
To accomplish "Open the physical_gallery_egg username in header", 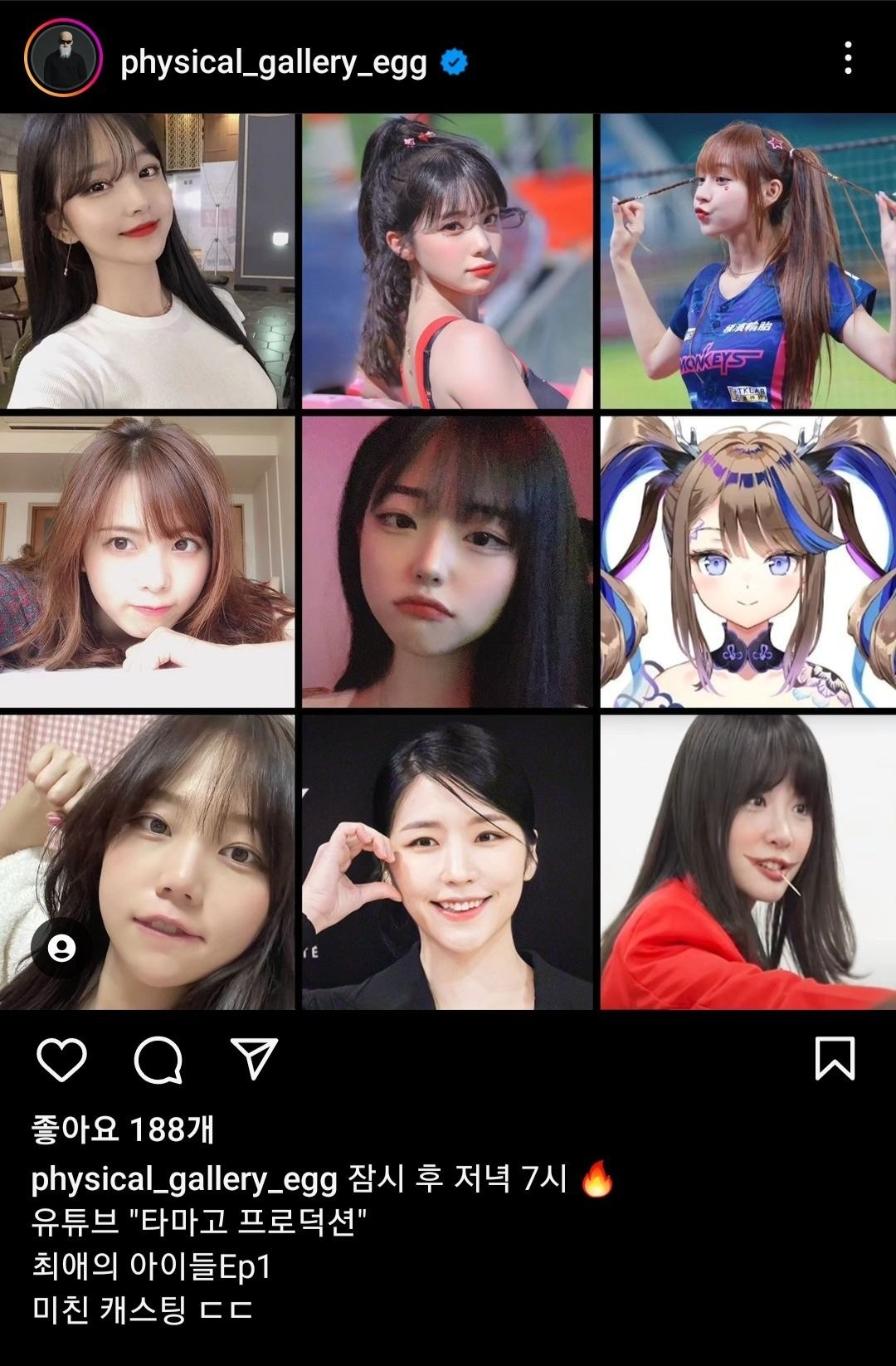I will (274, 62).
